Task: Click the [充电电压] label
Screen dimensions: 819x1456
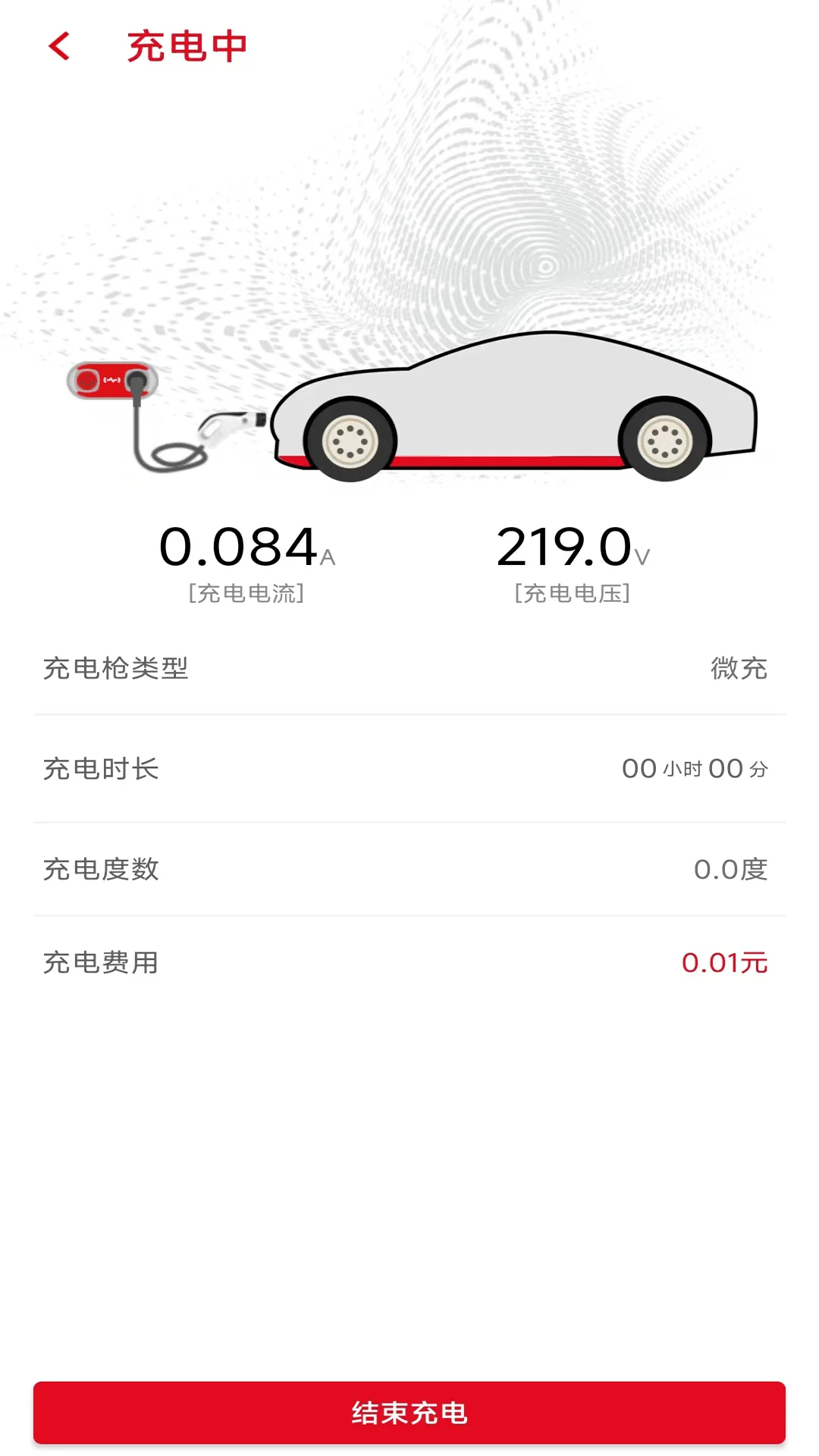Action: [573, 593]
